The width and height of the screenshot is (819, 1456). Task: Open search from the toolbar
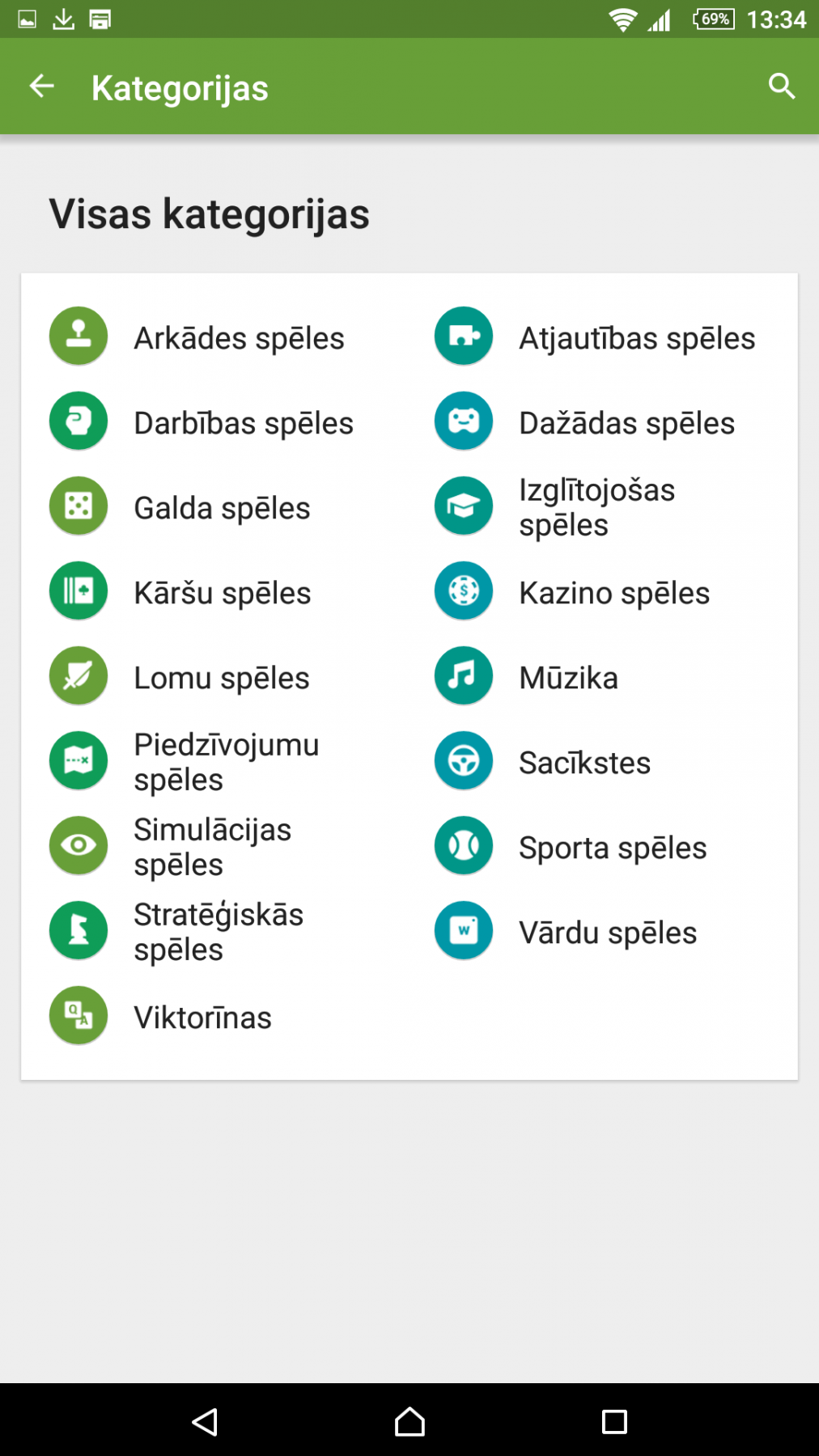click(781, 86)
